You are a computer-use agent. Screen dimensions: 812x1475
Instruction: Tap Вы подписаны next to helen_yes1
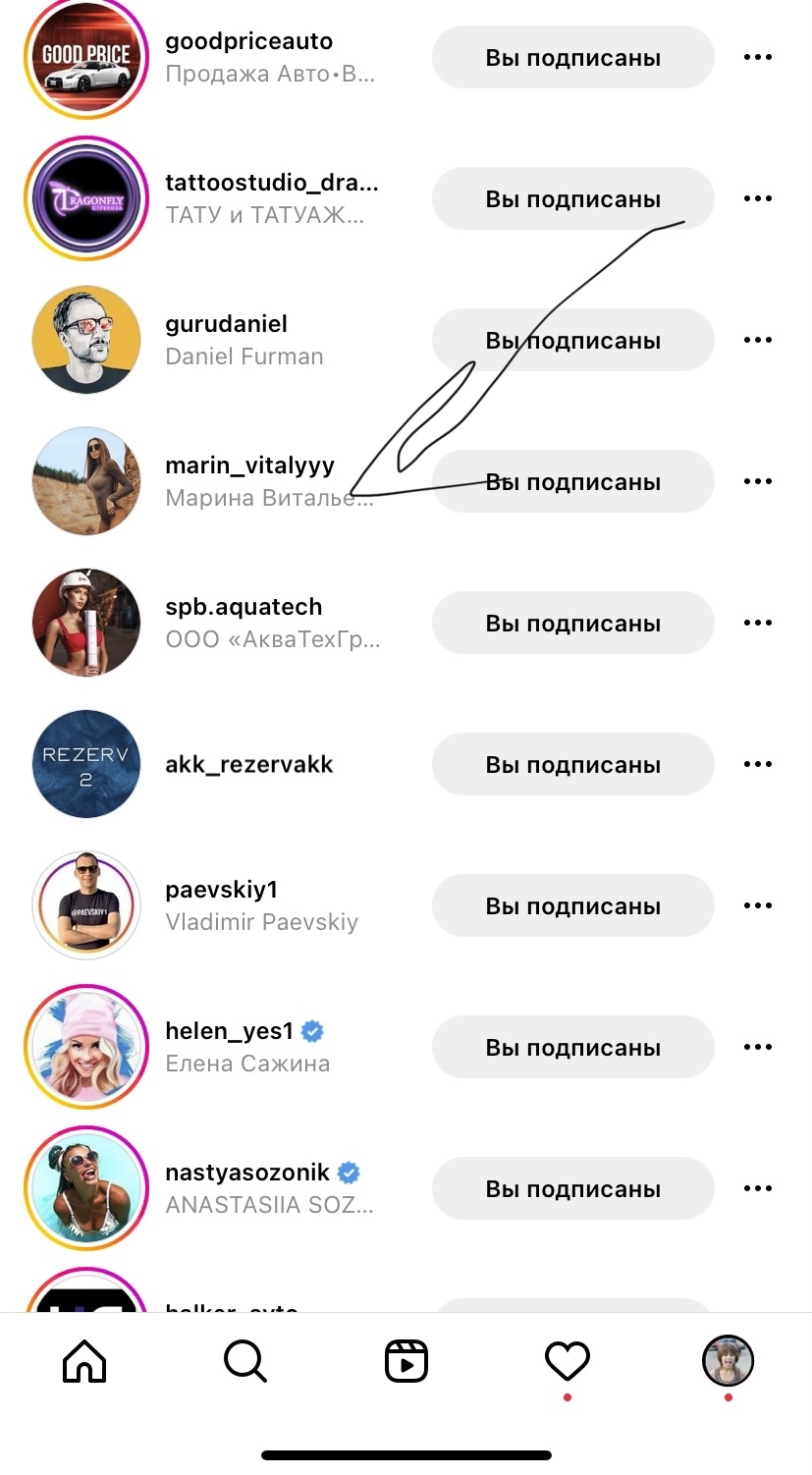(572, 1048)
